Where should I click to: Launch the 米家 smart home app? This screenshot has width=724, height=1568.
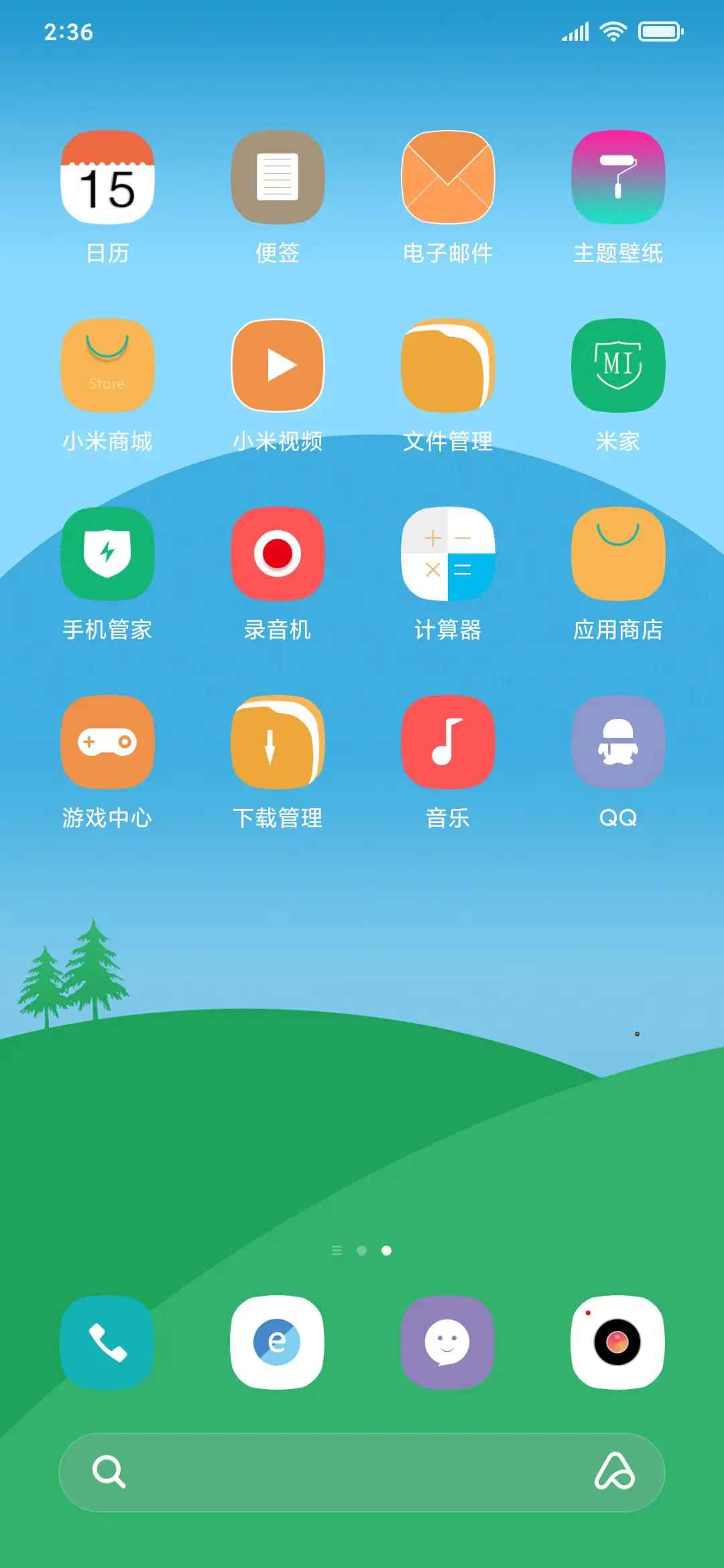(x=617, y=365)
